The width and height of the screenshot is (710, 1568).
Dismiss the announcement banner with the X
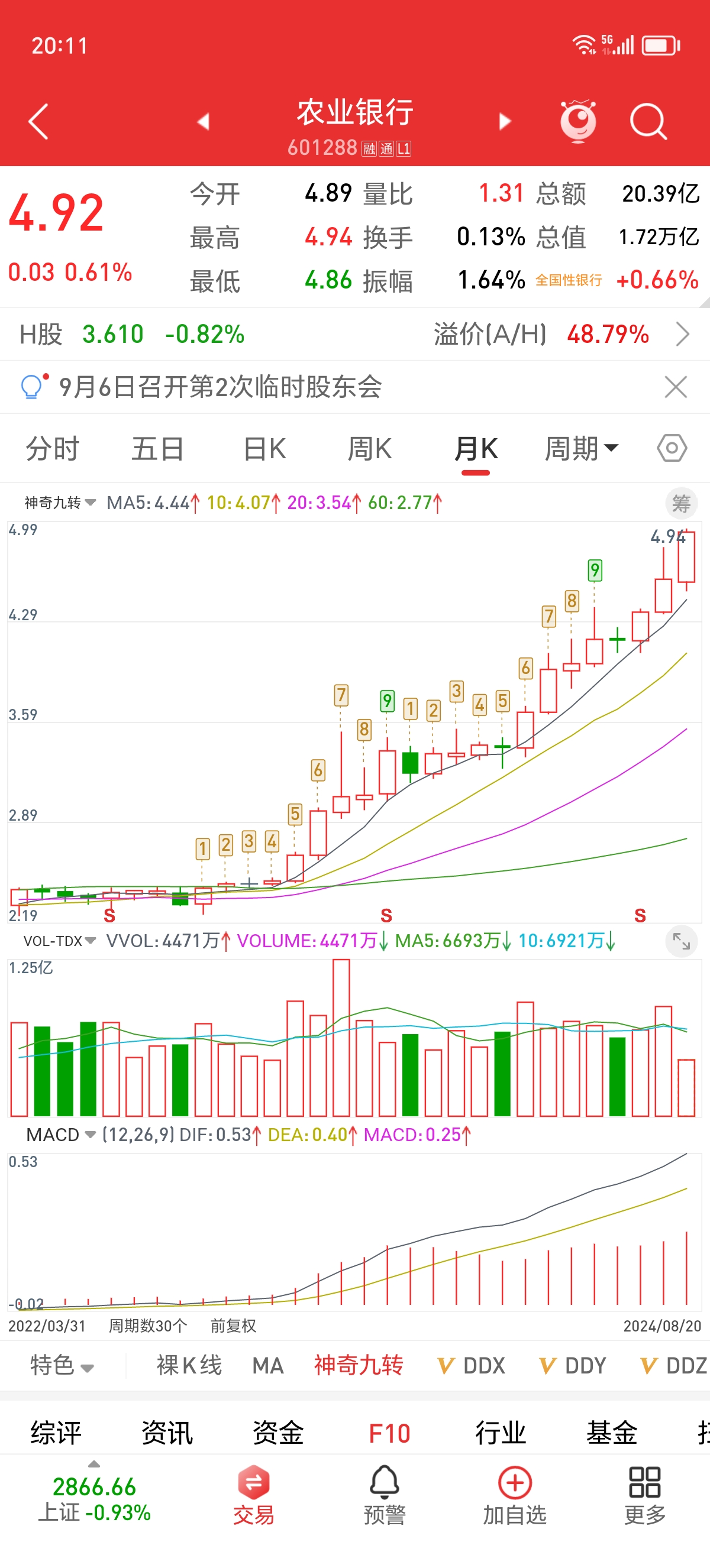[674, 387]
